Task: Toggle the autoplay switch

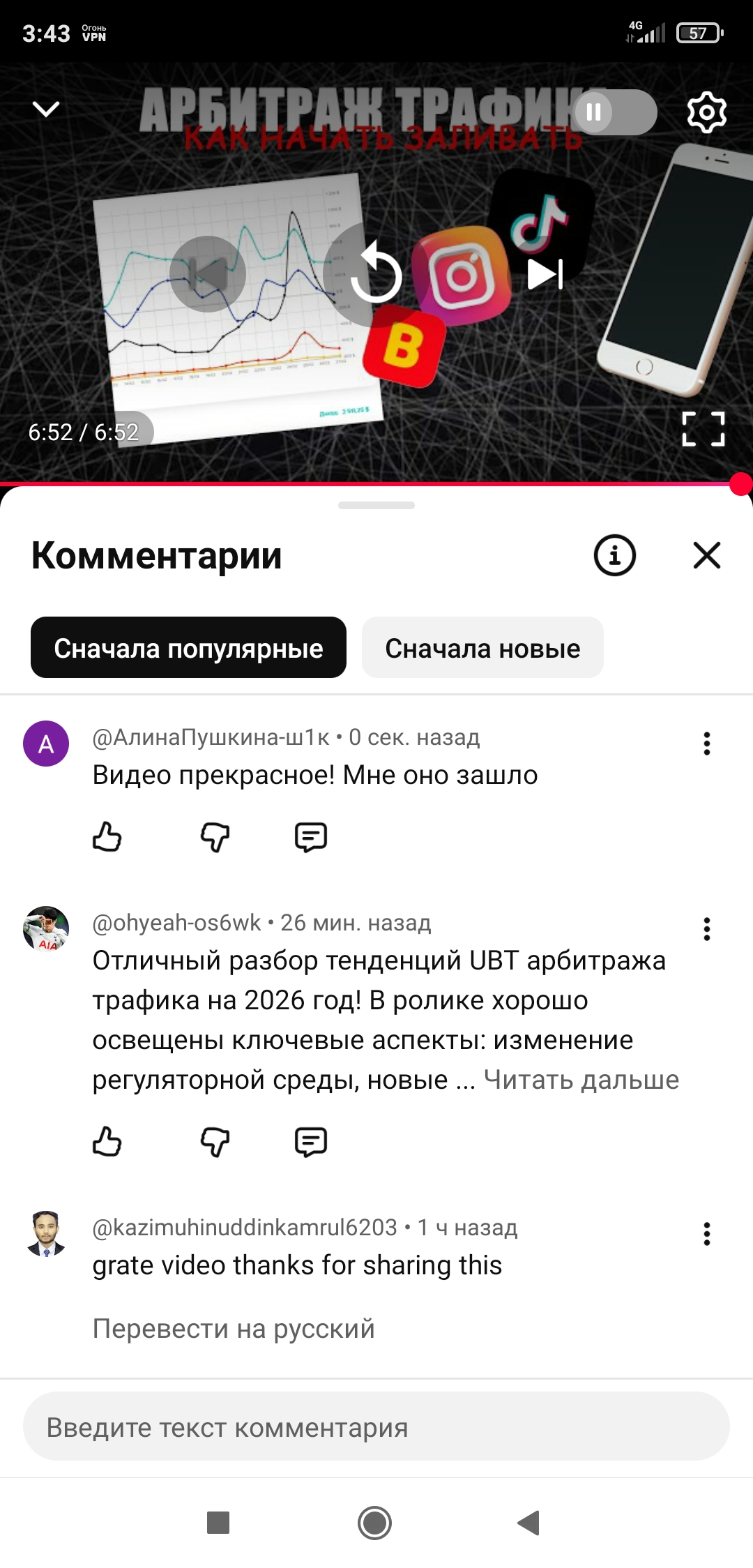Action: [614, 112]
